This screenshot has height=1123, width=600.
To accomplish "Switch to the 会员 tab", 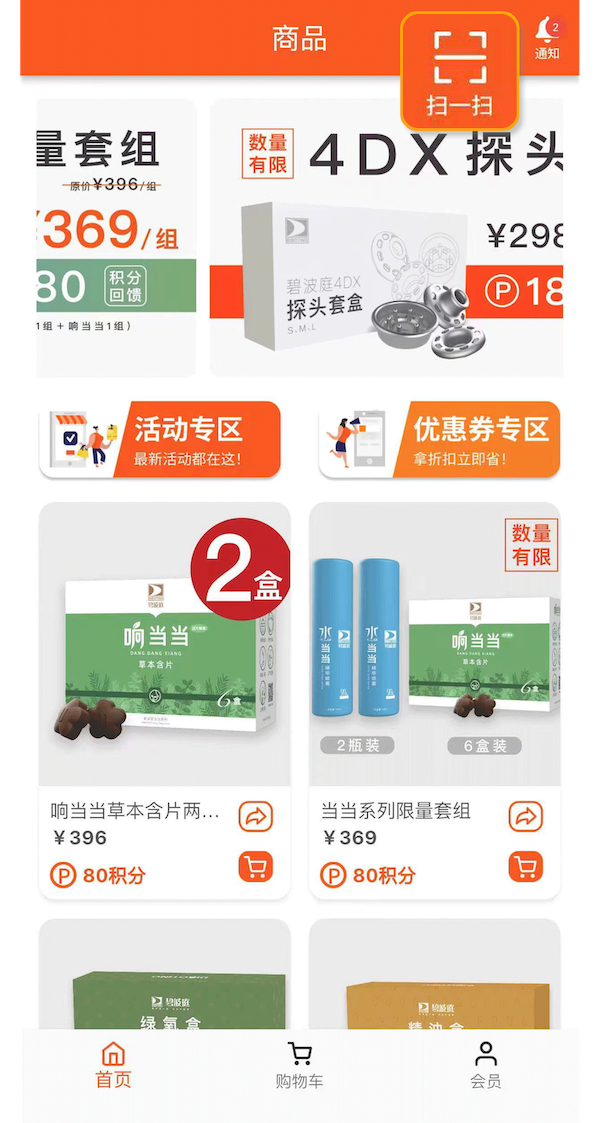I will coord(485,1065).
